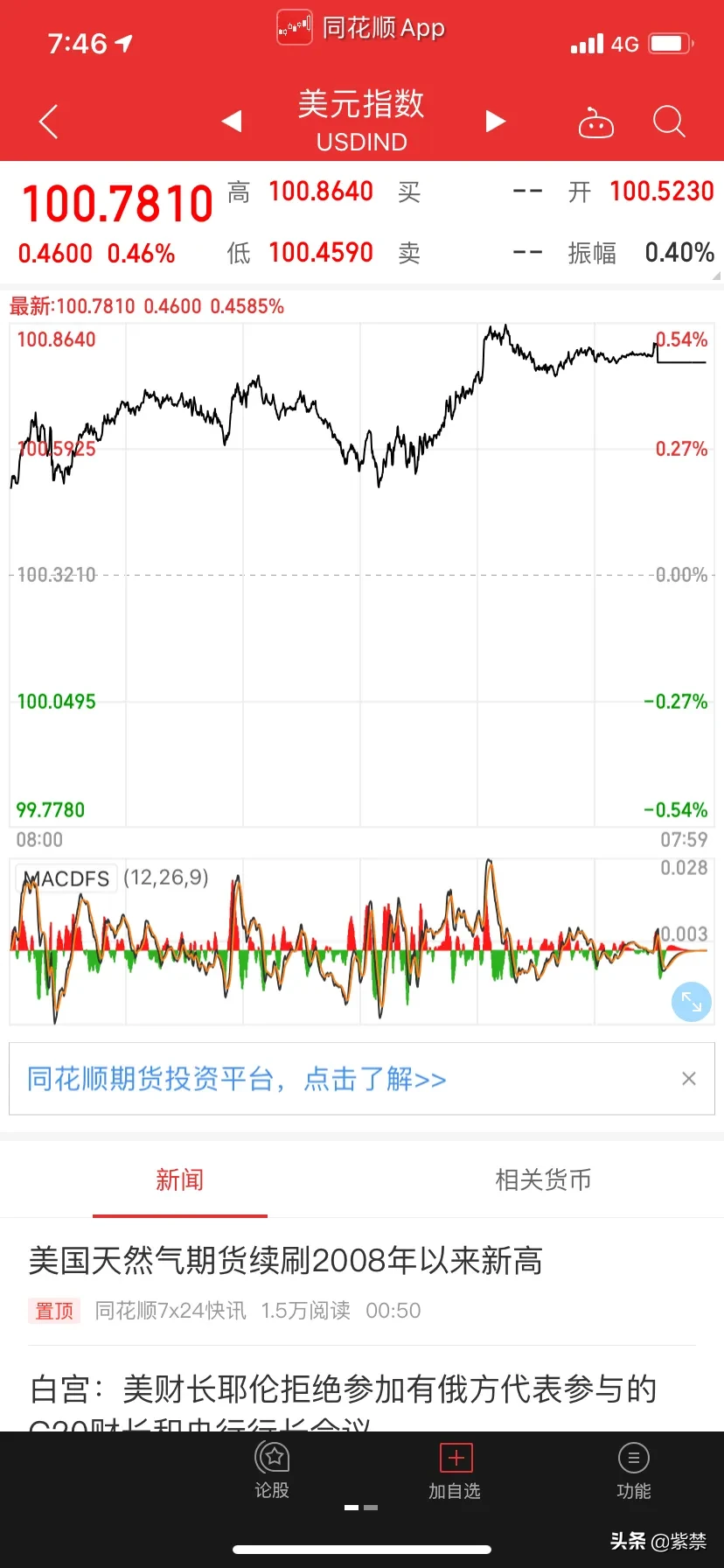Return to 同花顺 App via status bar pill
The width and height of the screenshot is (724, 1568).
(361, 27)
